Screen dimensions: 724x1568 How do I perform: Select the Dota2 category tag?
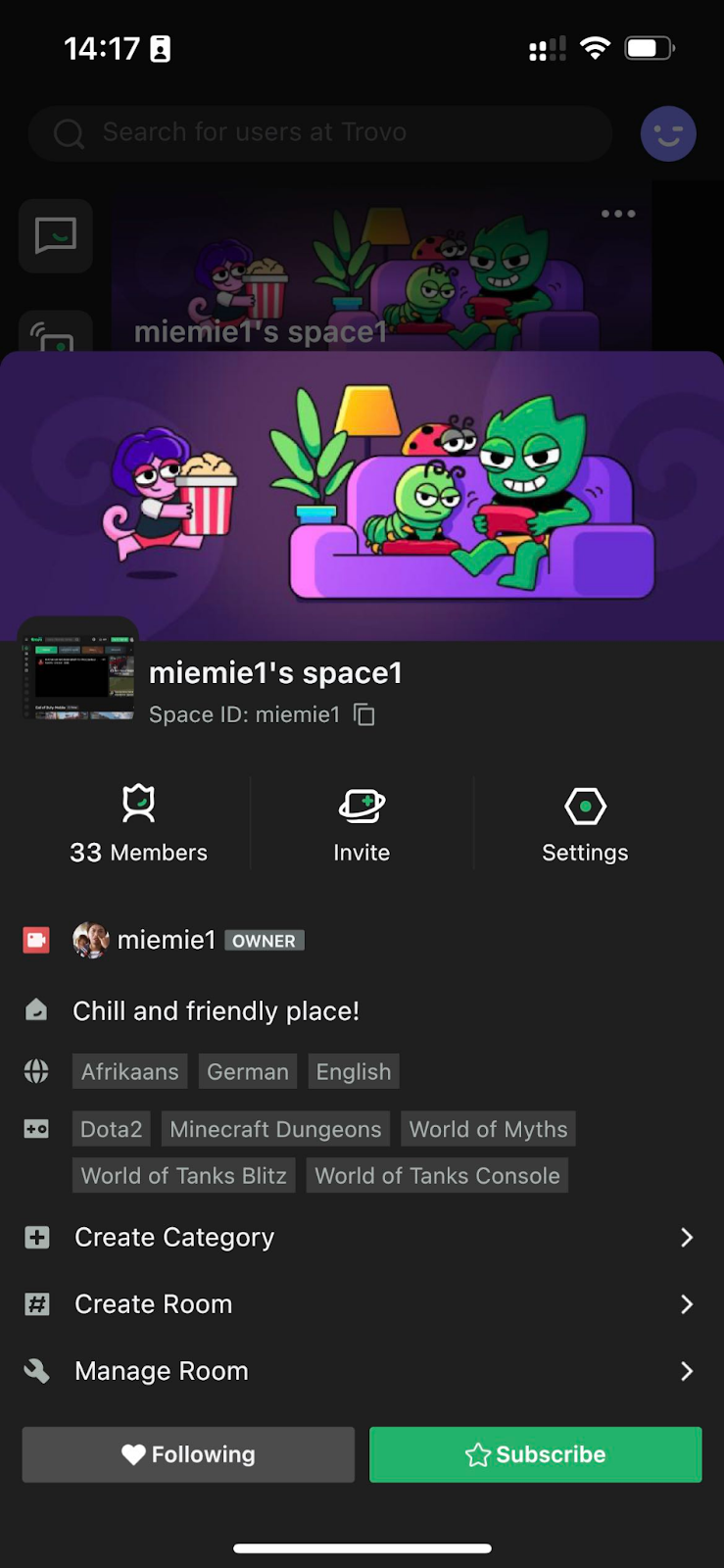coord(111,1128)
